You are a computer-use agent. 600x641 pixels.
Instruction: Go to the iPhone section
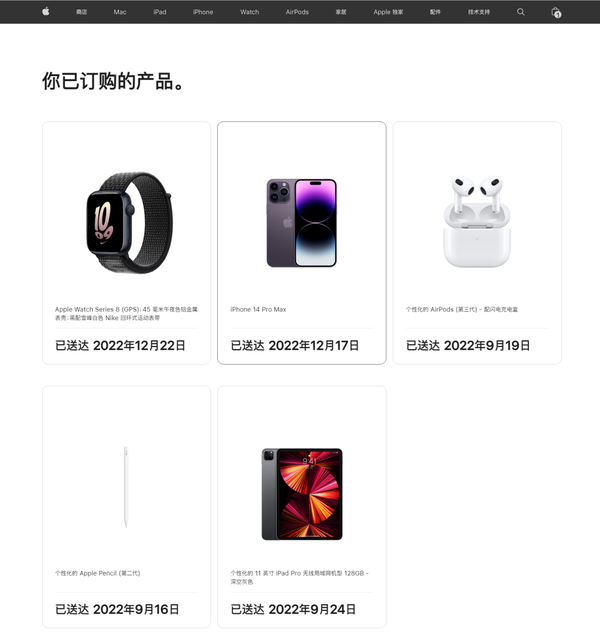point(203,12)
